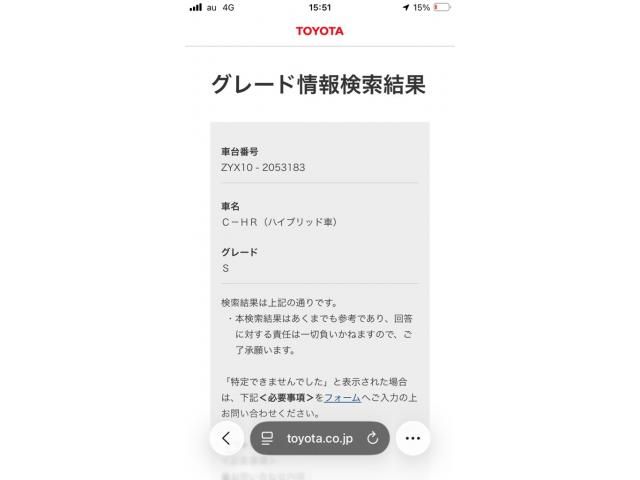Screen dimensions: 640x480
Task: Reload the toyota.co.jp page
Action: [372, 438]
